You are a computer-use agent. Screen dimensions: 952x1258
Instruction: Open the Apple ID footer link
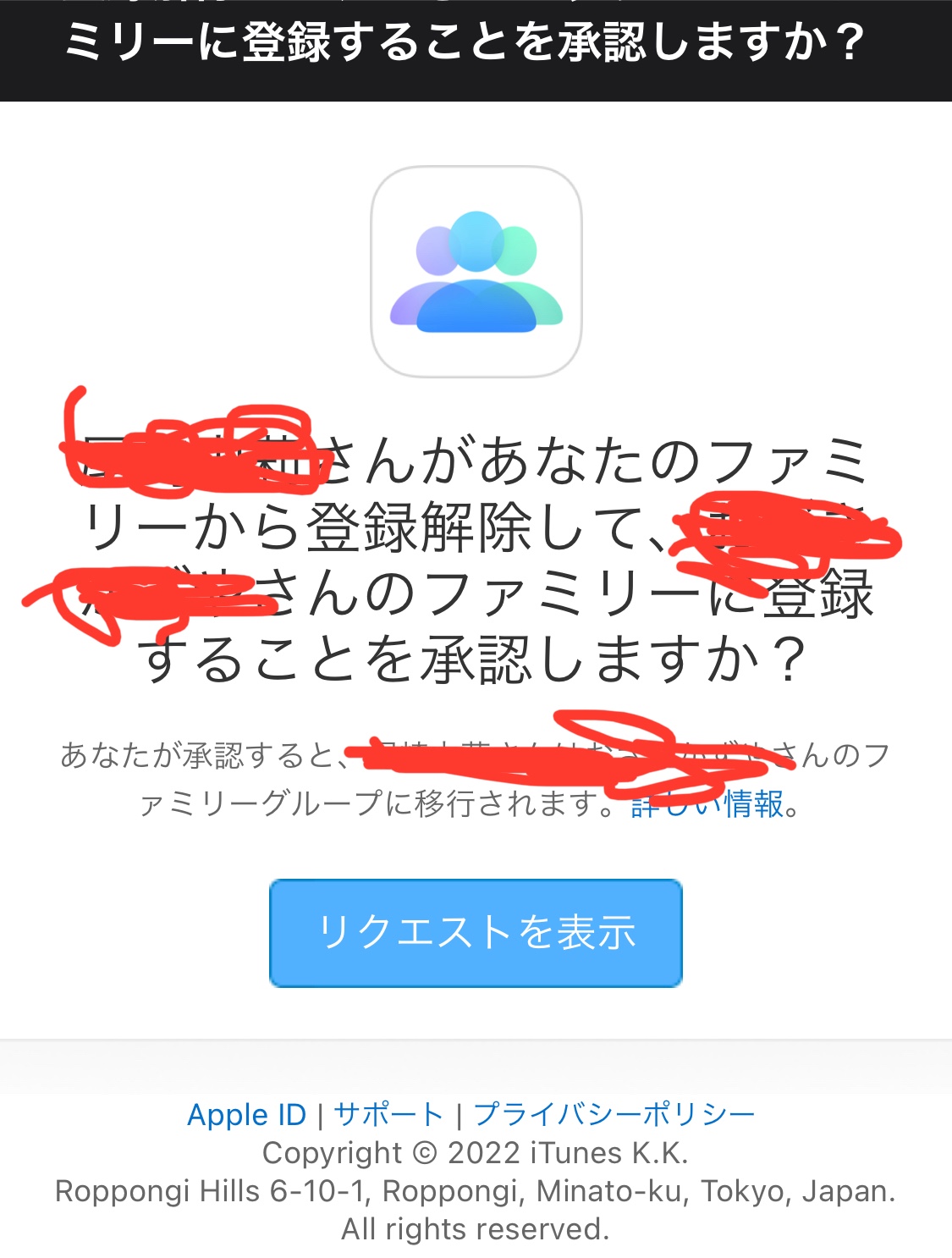(x=246, y=1115)
